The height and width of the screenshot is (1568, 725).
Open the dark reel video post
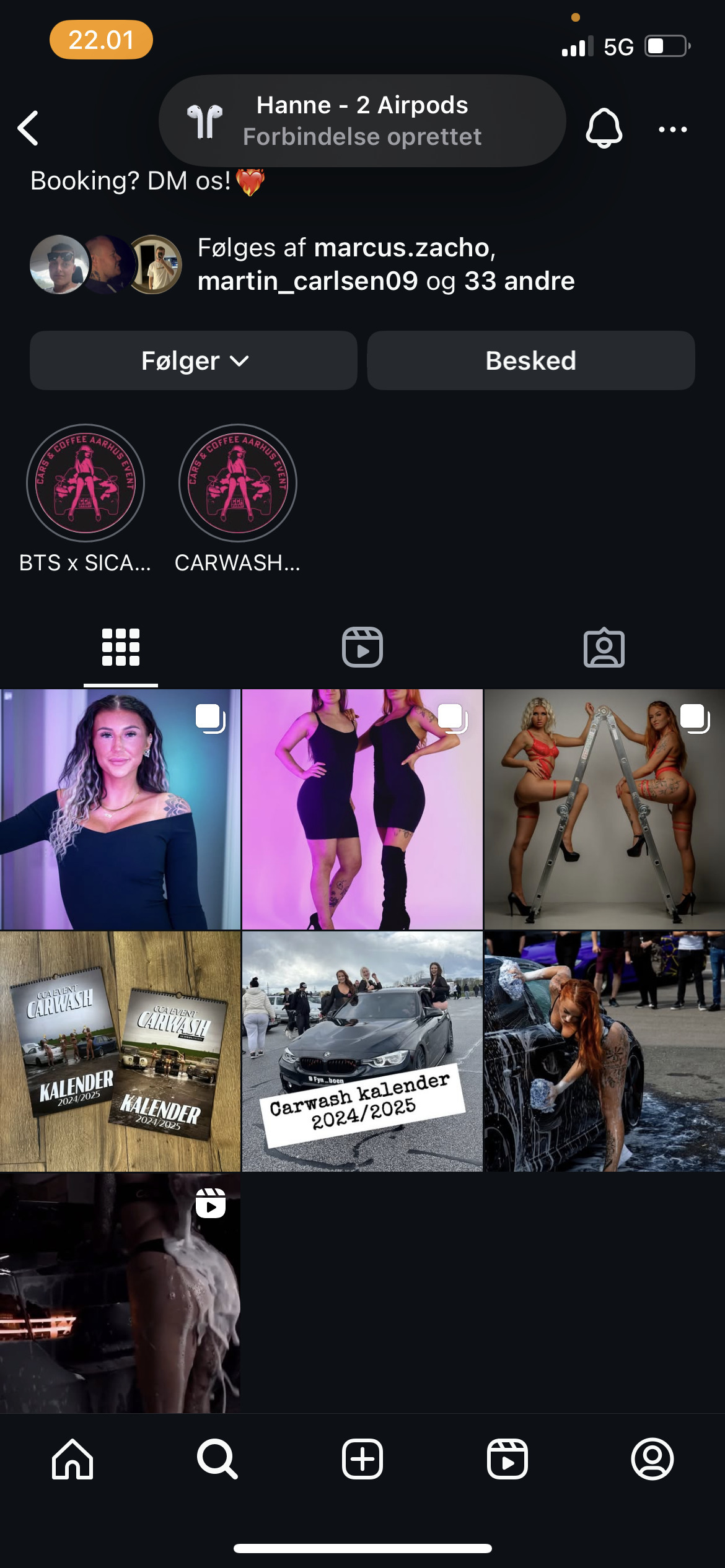point(120,1292)
